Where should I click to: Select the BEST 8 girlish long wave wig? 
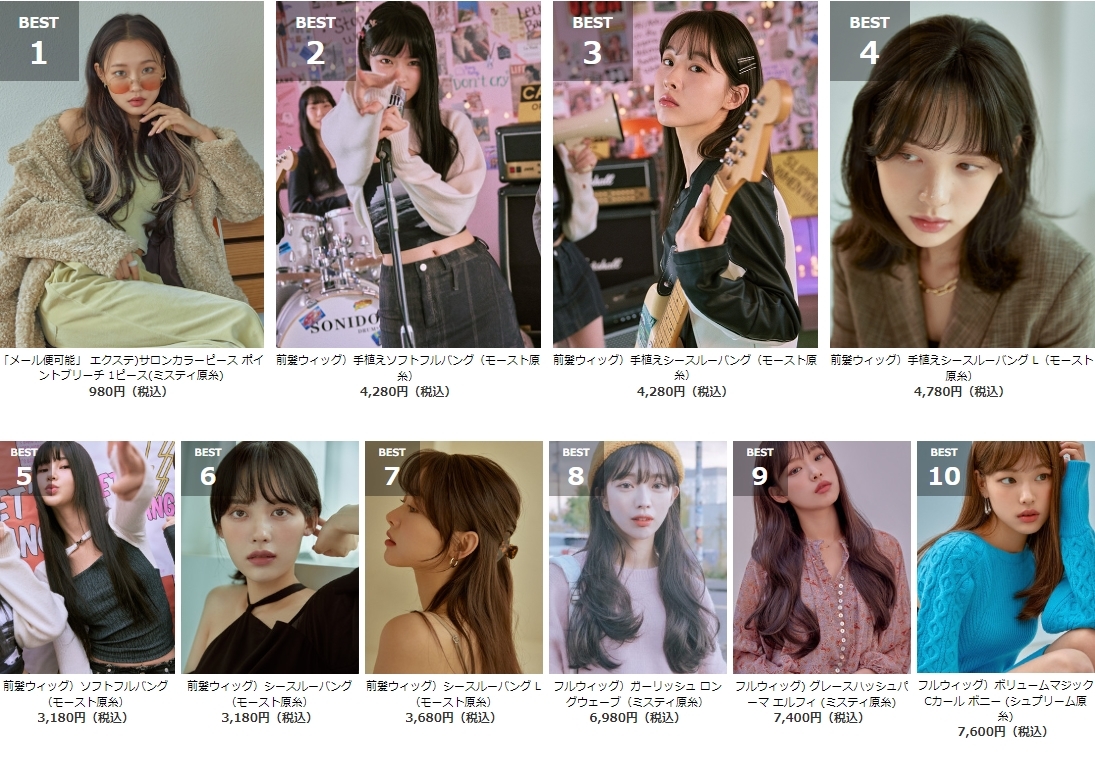pyautogui.click(x=638, y=557)
